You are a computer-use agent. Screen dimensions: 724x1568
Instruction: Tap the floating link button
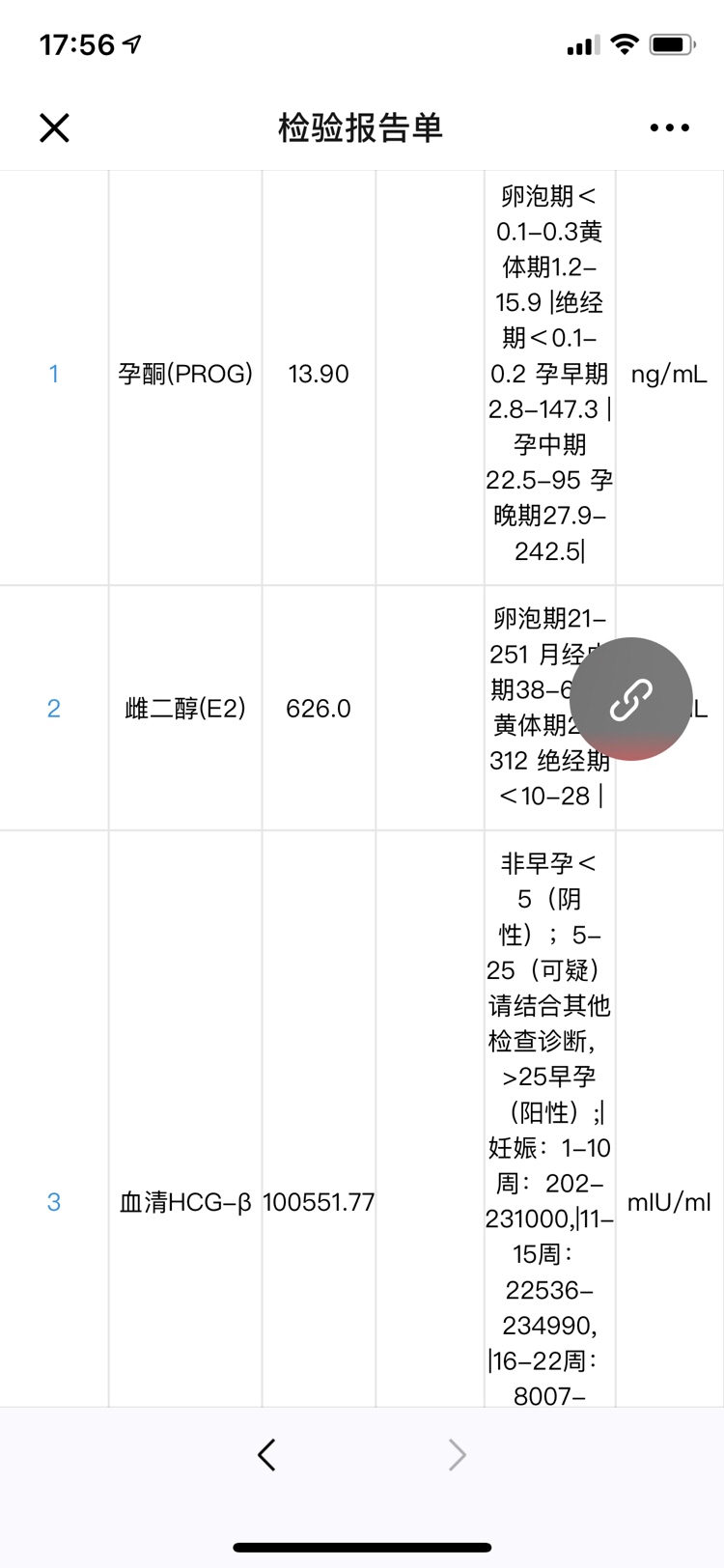(x=631, y=699)
